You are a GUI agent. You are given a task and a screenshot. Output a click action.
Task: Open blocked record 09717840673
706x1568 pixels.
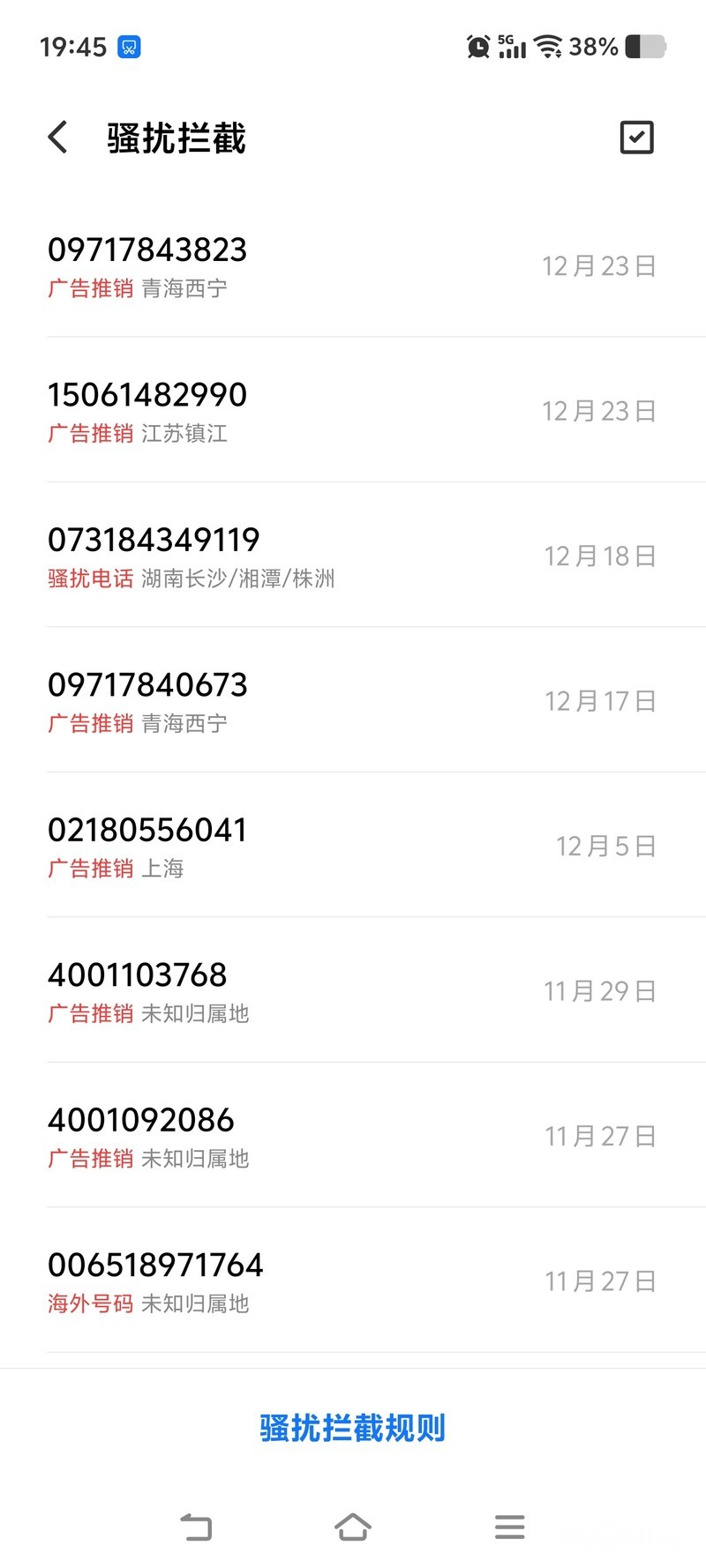(x=353, y=701)
